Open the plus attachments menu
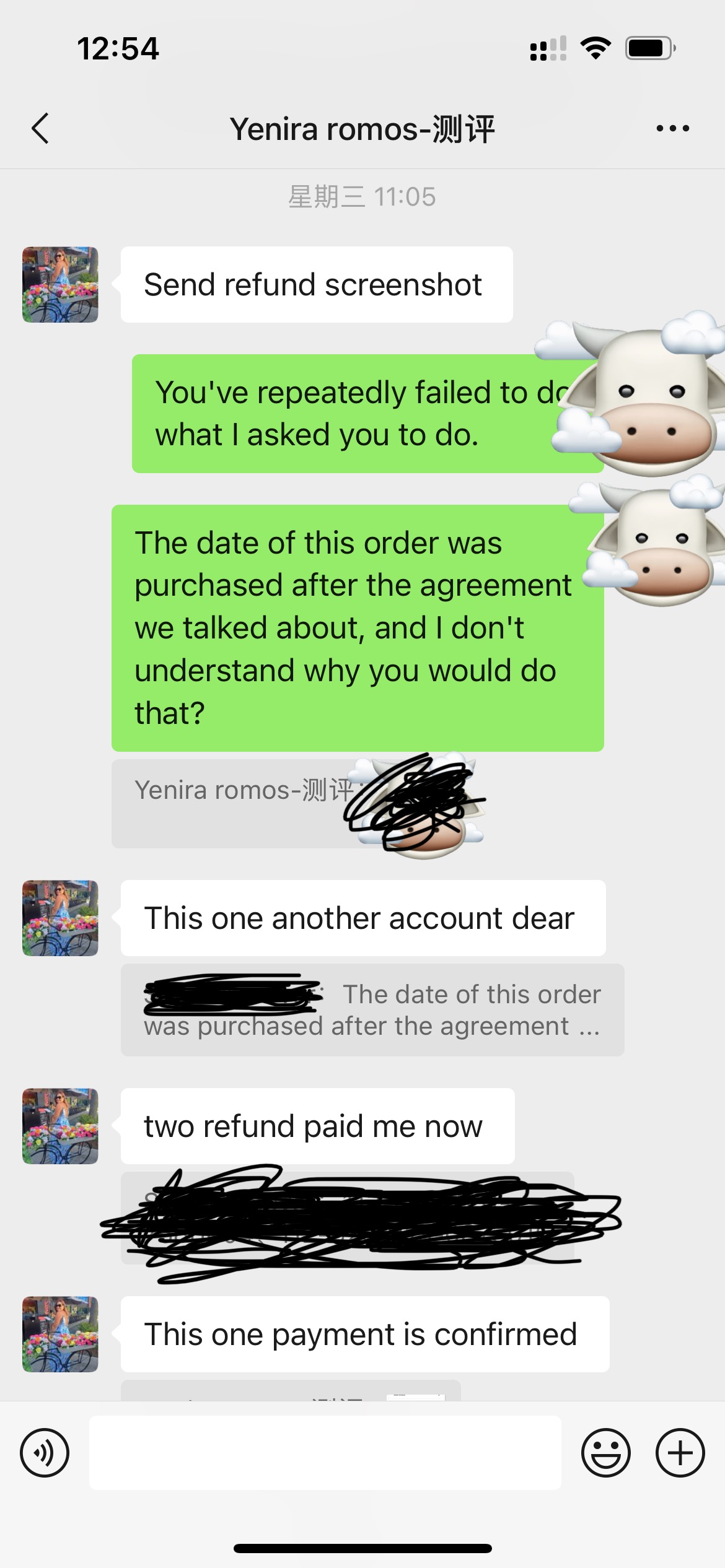The height and width of the screenshot is (1568, 725). click(x=680, y=1452)
